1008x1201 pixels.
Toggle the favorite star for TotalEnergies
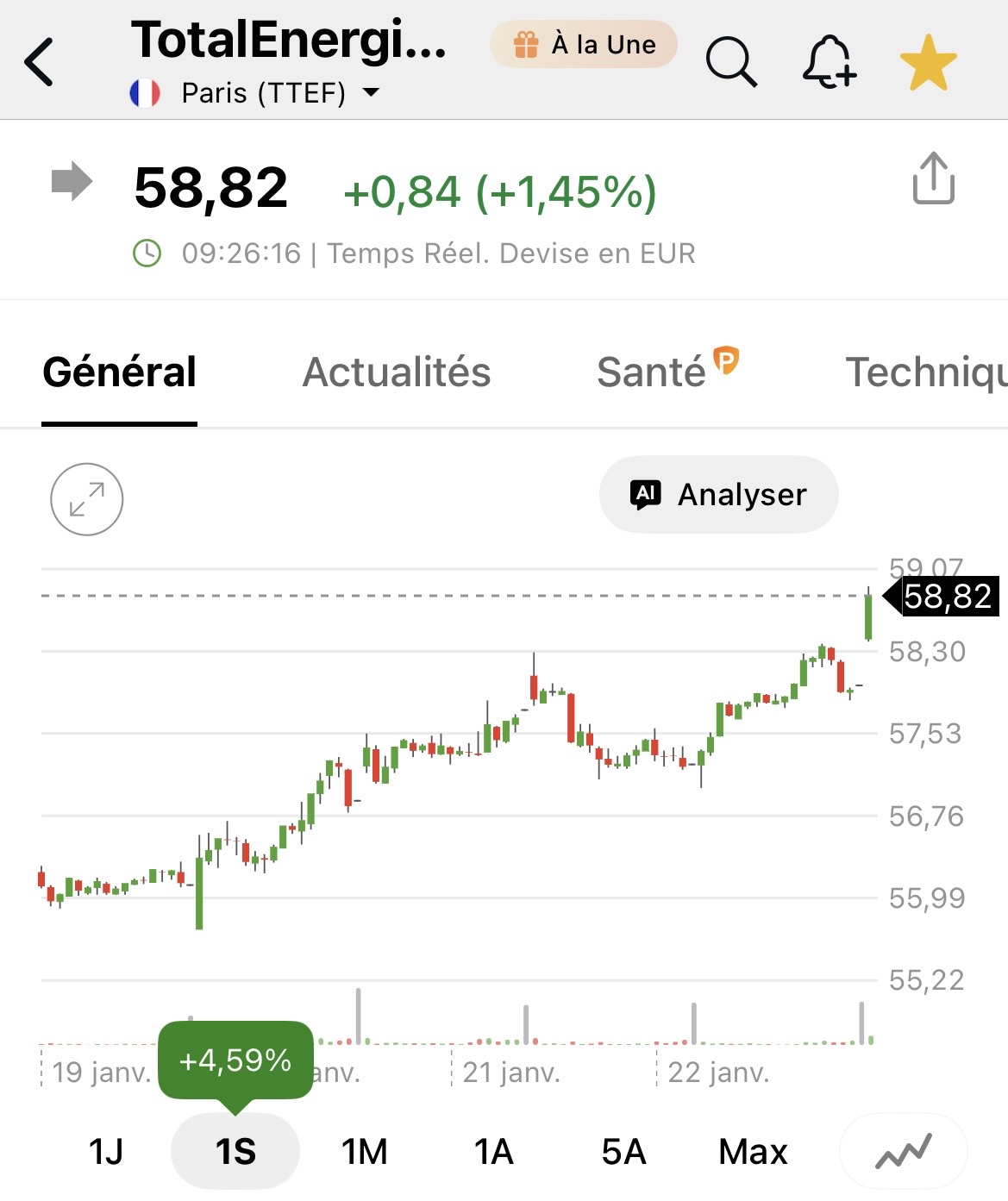928,63
